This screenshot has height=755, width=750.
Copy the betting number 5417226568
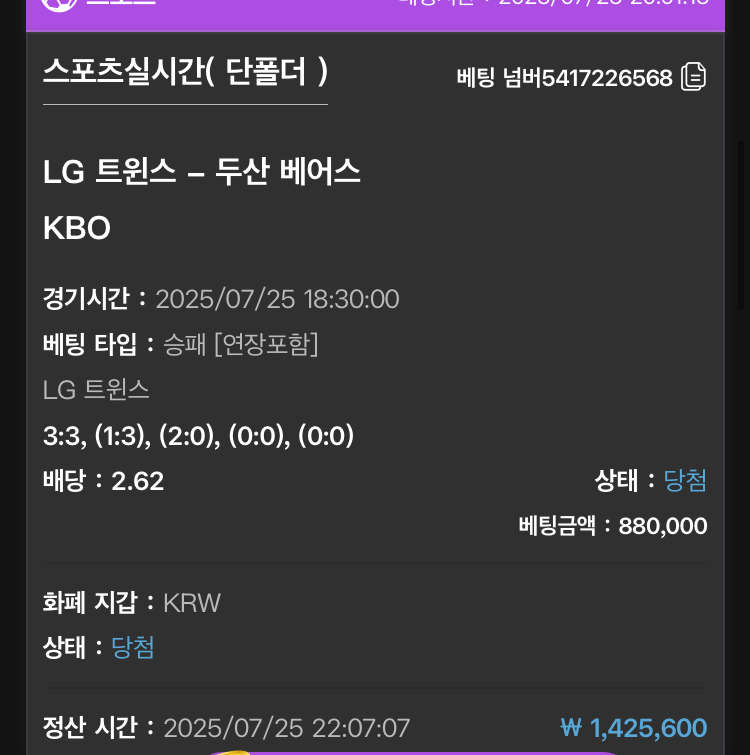(693, 77)
